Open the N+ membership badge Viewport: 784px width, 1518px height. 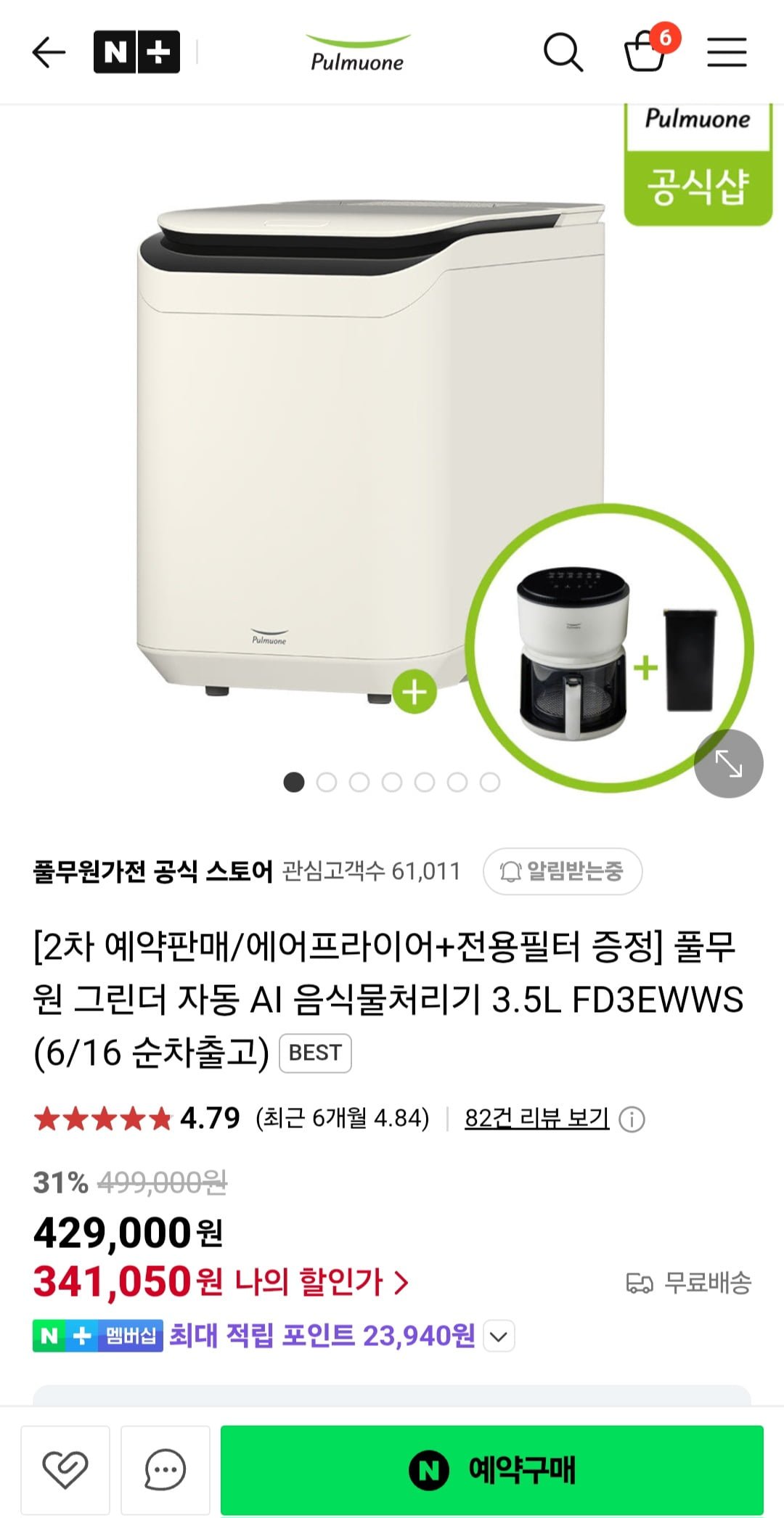(136, 52)
